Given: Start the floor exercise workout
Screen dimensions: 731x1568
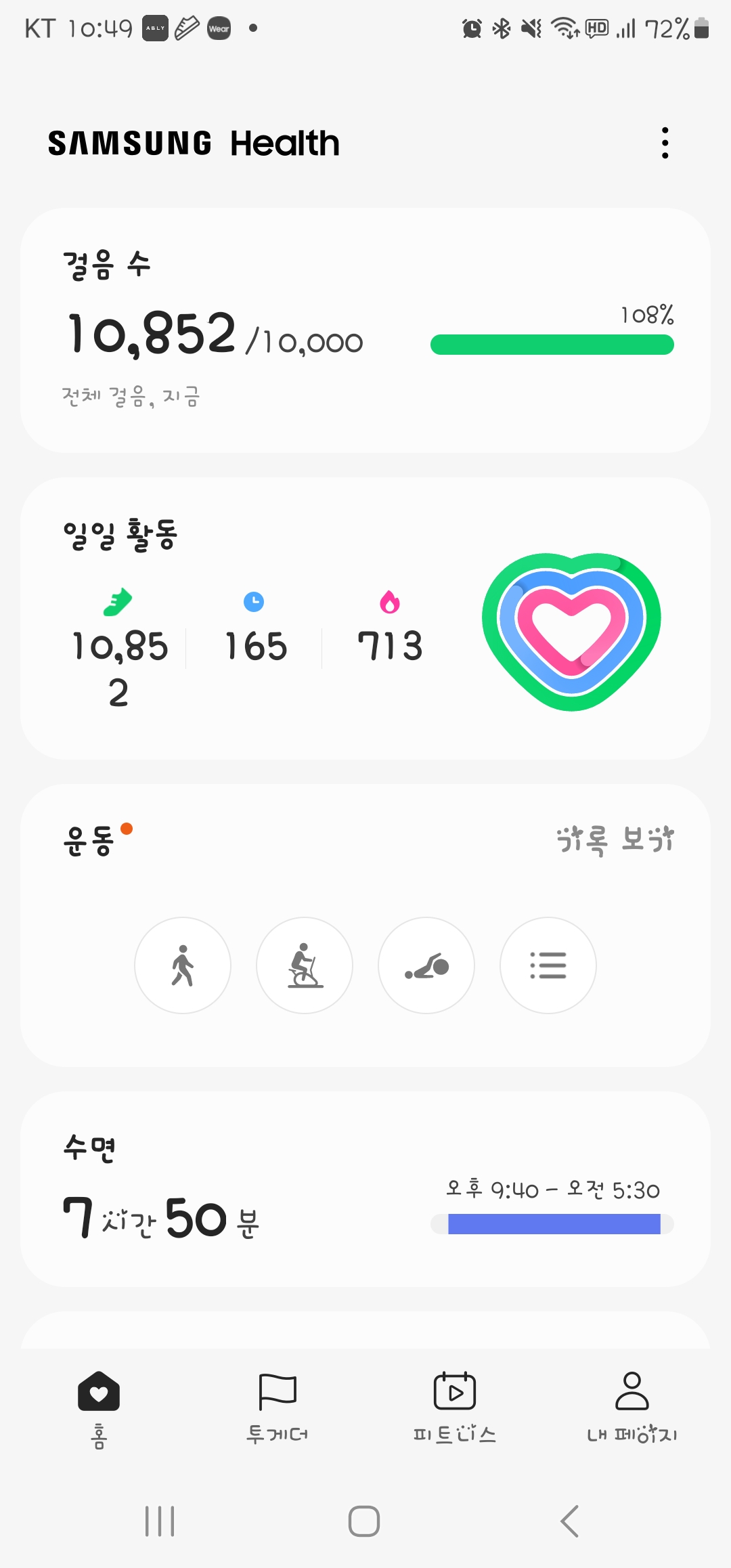Looking at the screenshot, I should pos(426,965).
